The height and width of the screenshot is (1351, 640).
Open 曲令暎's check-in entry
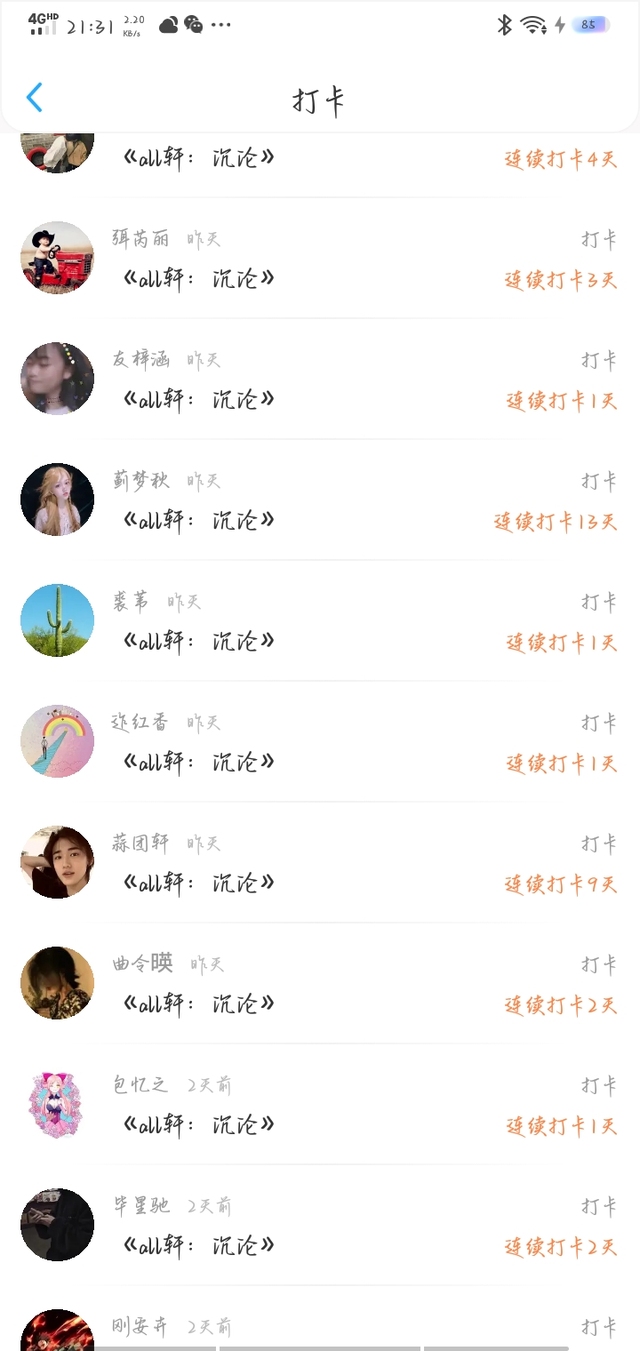click(320, 984)
